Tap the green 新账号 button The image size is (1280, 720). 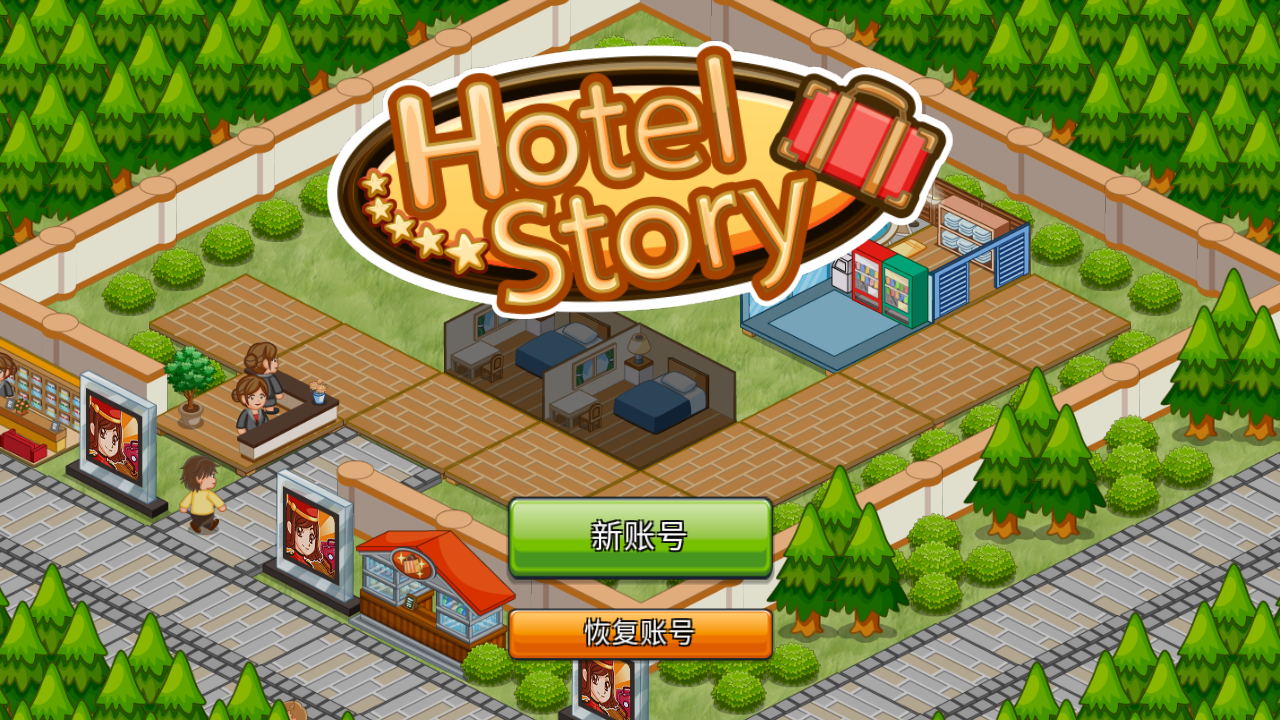tap(640, 537)
